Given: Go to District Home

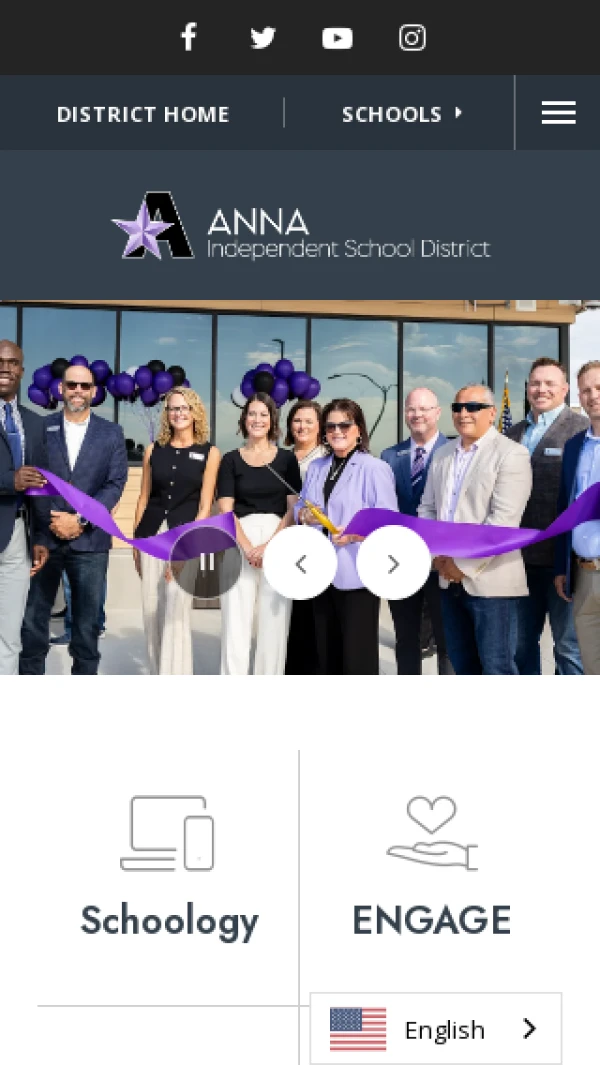Looking at the screenshot, I should pos(143,114).
